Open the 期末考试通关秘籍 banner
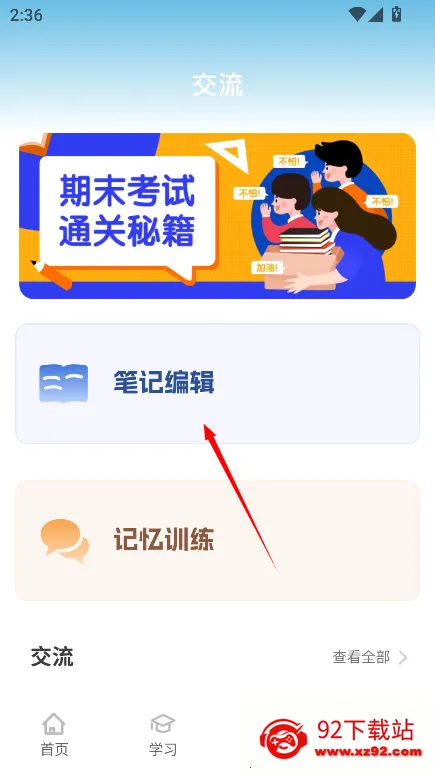Image resolution: width=435 pixels, height=773 pixels. (x=218, y=216)
